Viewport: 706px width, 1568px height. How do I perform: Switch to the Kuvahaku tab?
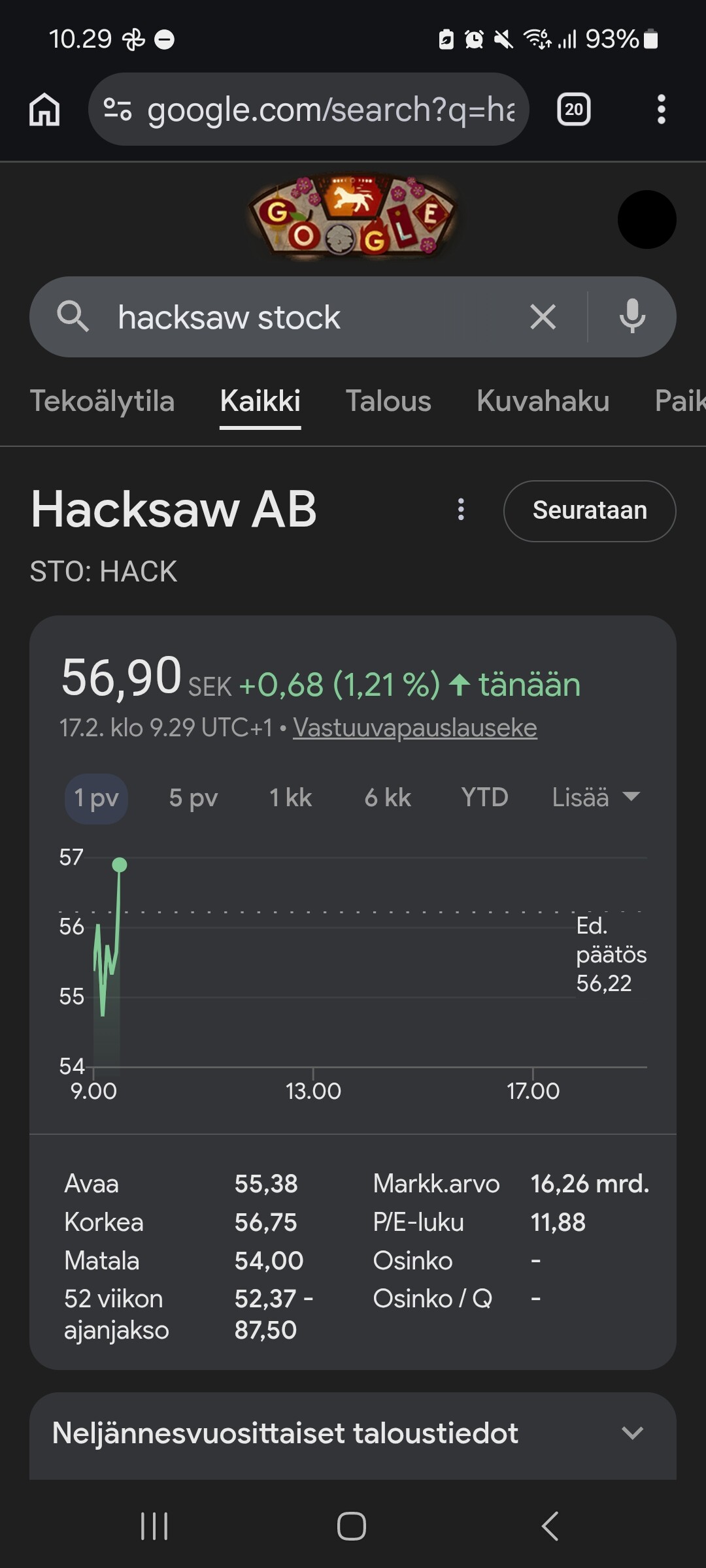pos(543,401)
